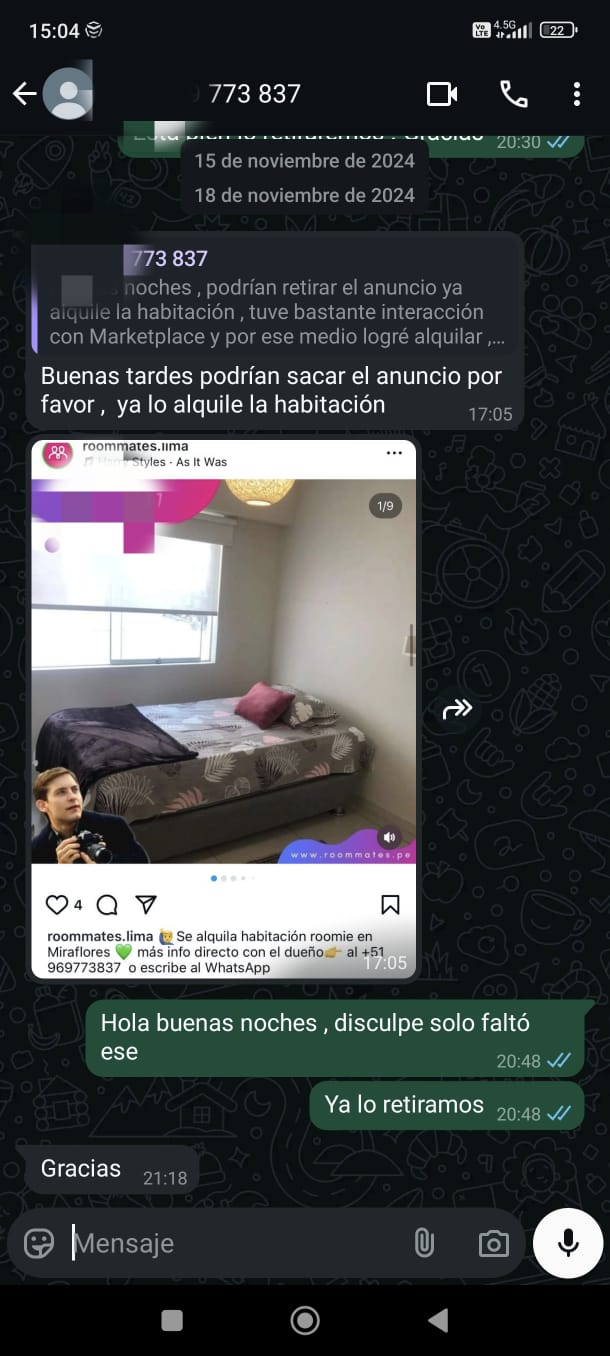This screenshot has width=610, height=1356.
Task: Tap the system home button
Action: click(305, 1320)
